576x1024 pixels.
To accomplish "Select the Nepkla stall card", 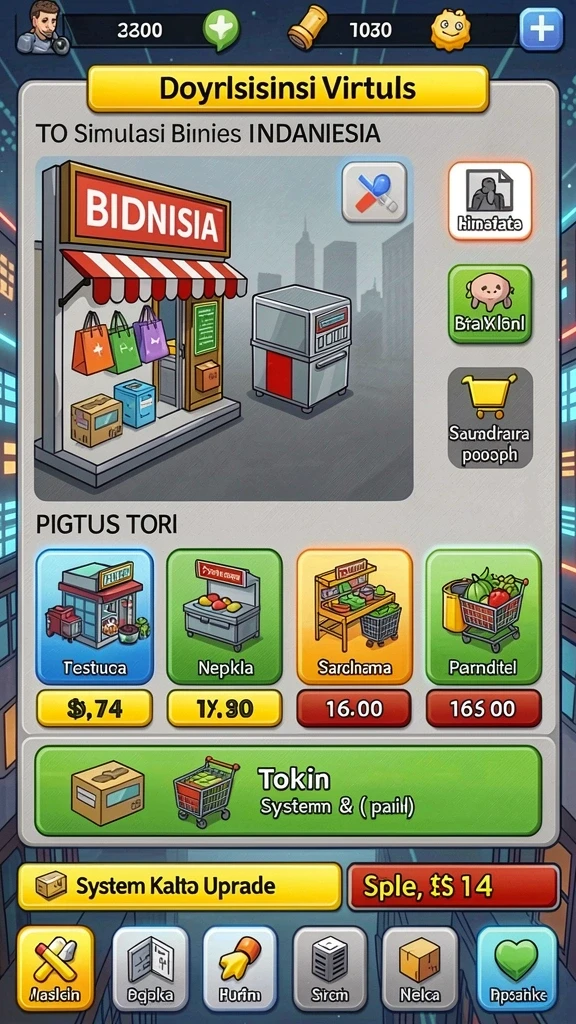I will click(225, 616).
